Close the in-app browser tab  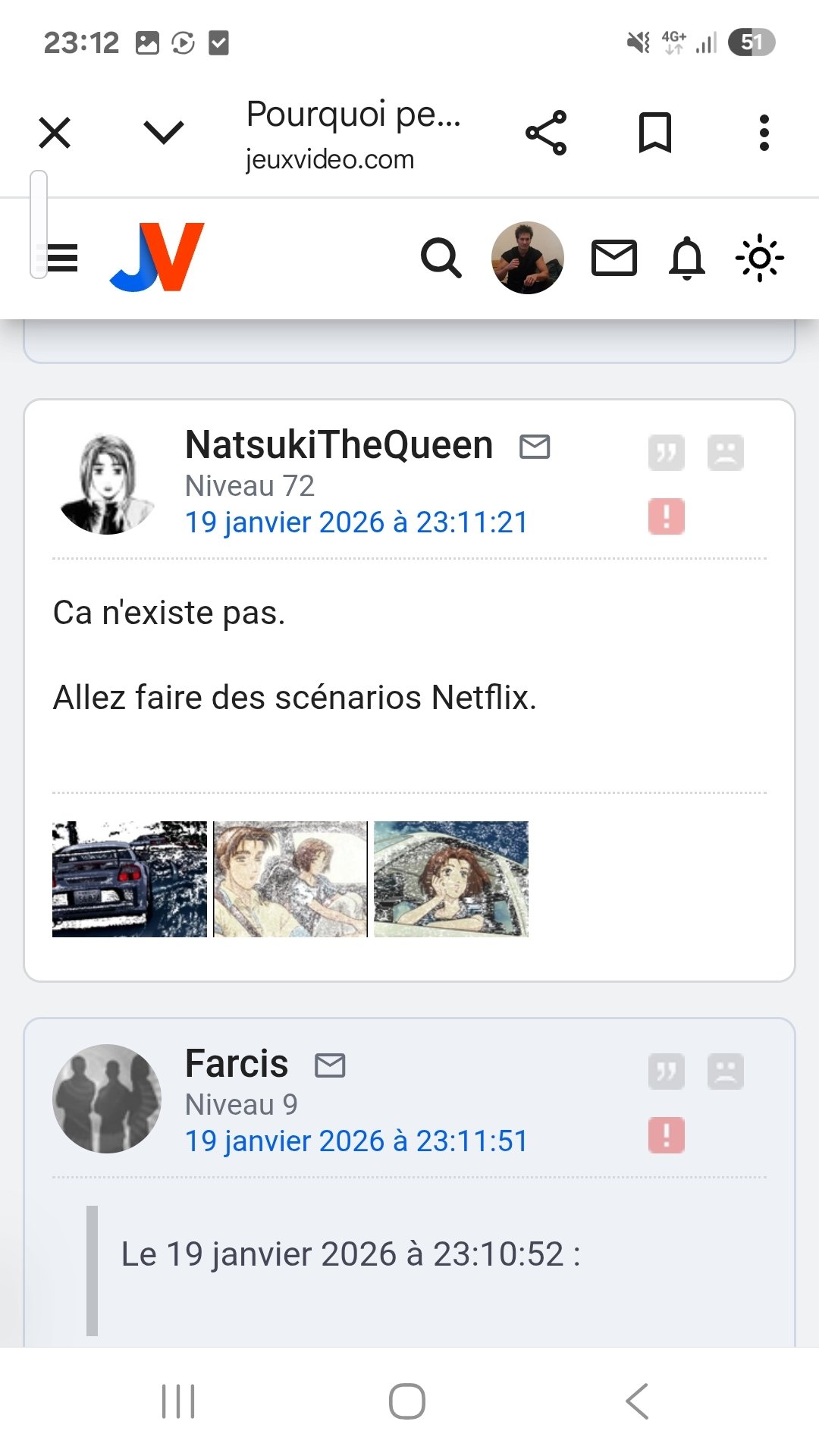[x=55, y=133]
